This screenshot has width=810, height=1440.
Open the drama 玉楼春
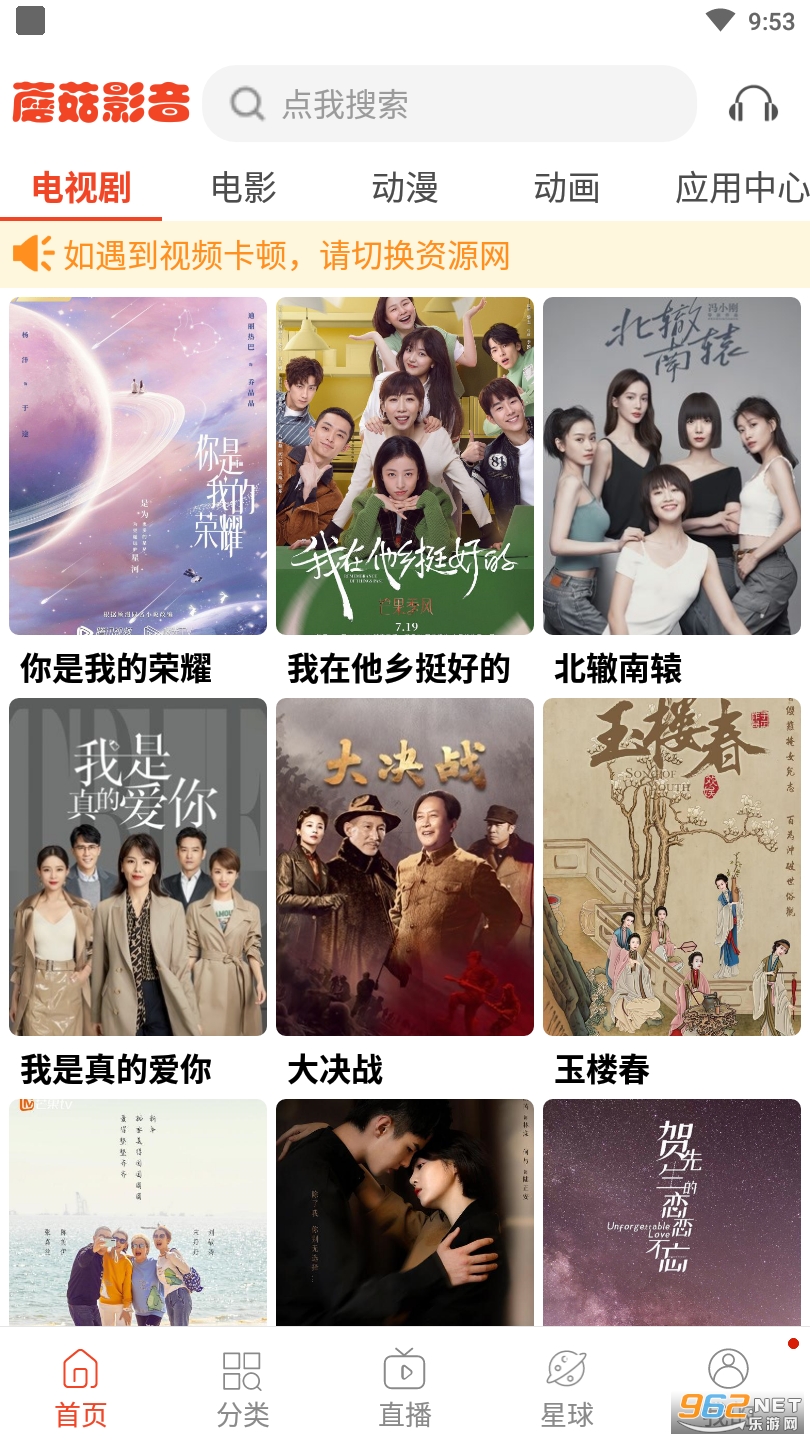(x=672, y=867)
